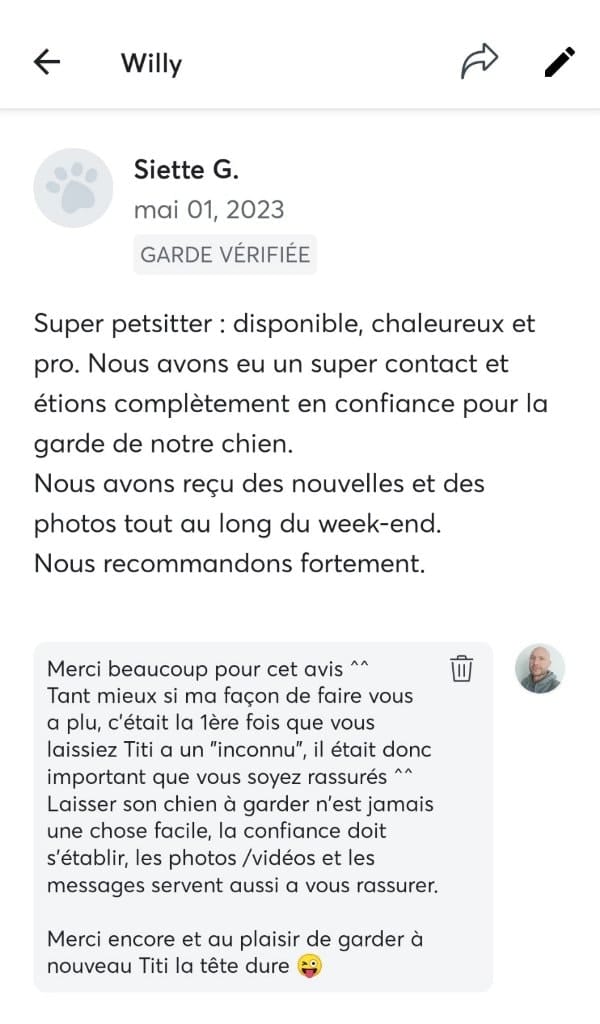The height and width of the screenshot is (1024, 600).
Task: Share this review
Action: click(x=478, y=62)
